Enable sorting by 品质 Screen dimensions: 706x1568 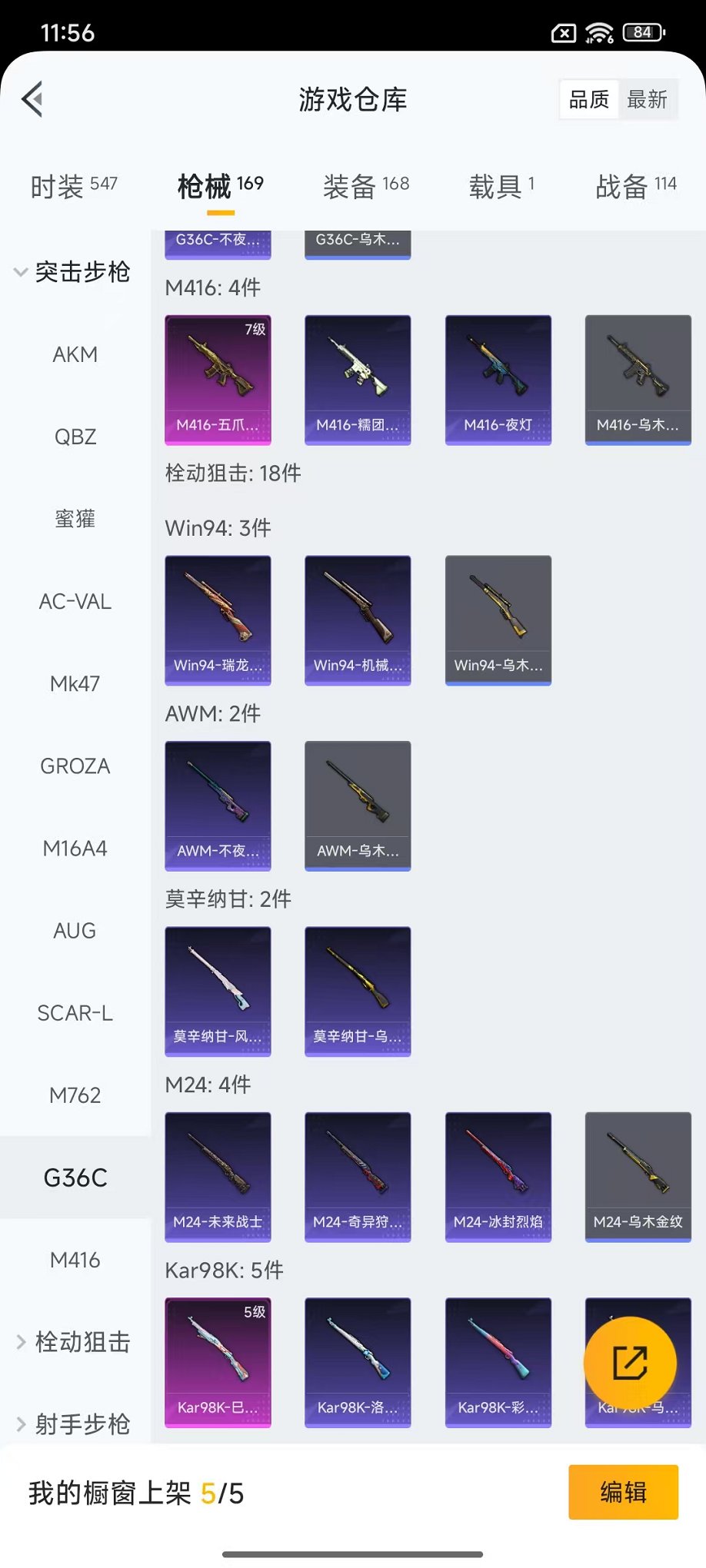[x=588, y=98]
